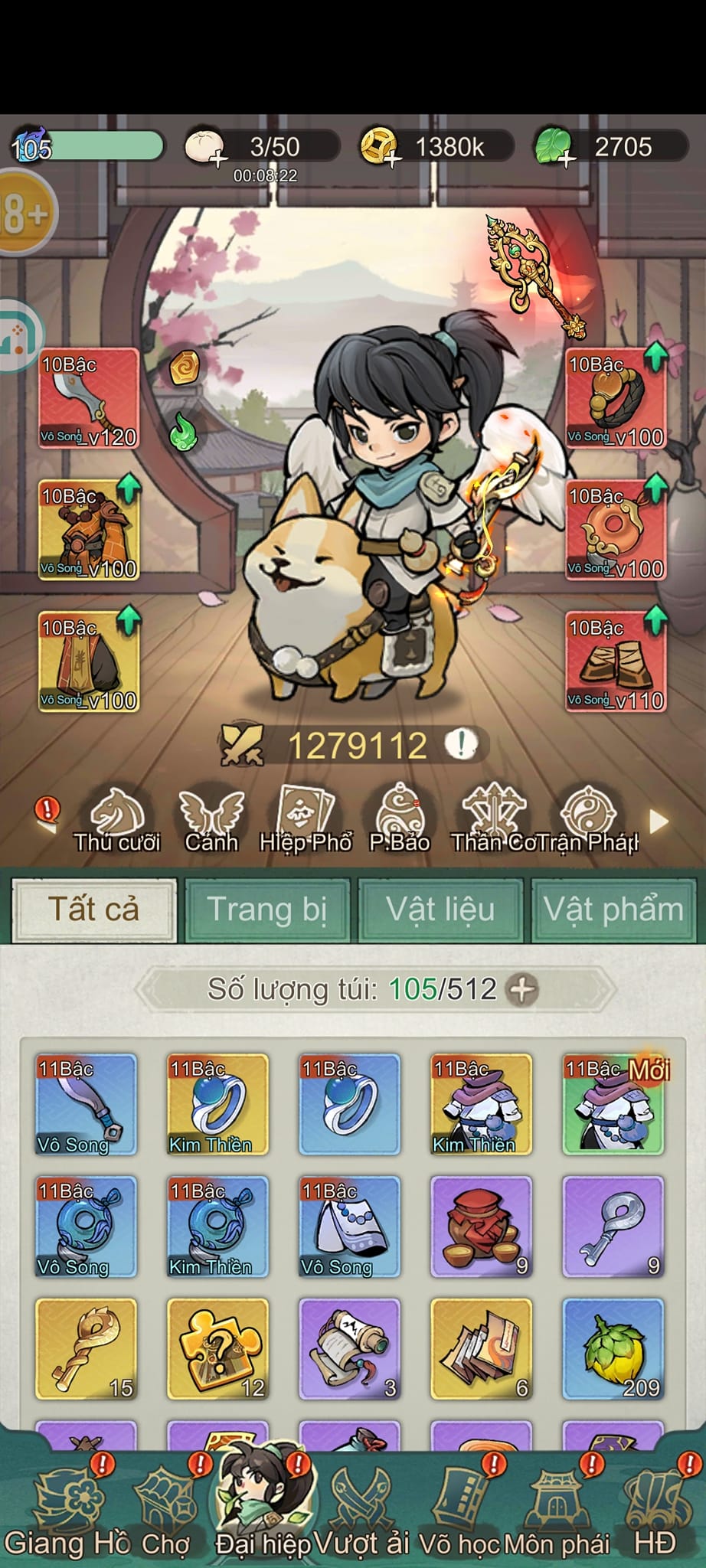Screen dimensions: 706x1568
Task: Show the Tất cả inventory tab
Action: click(94, 910)
